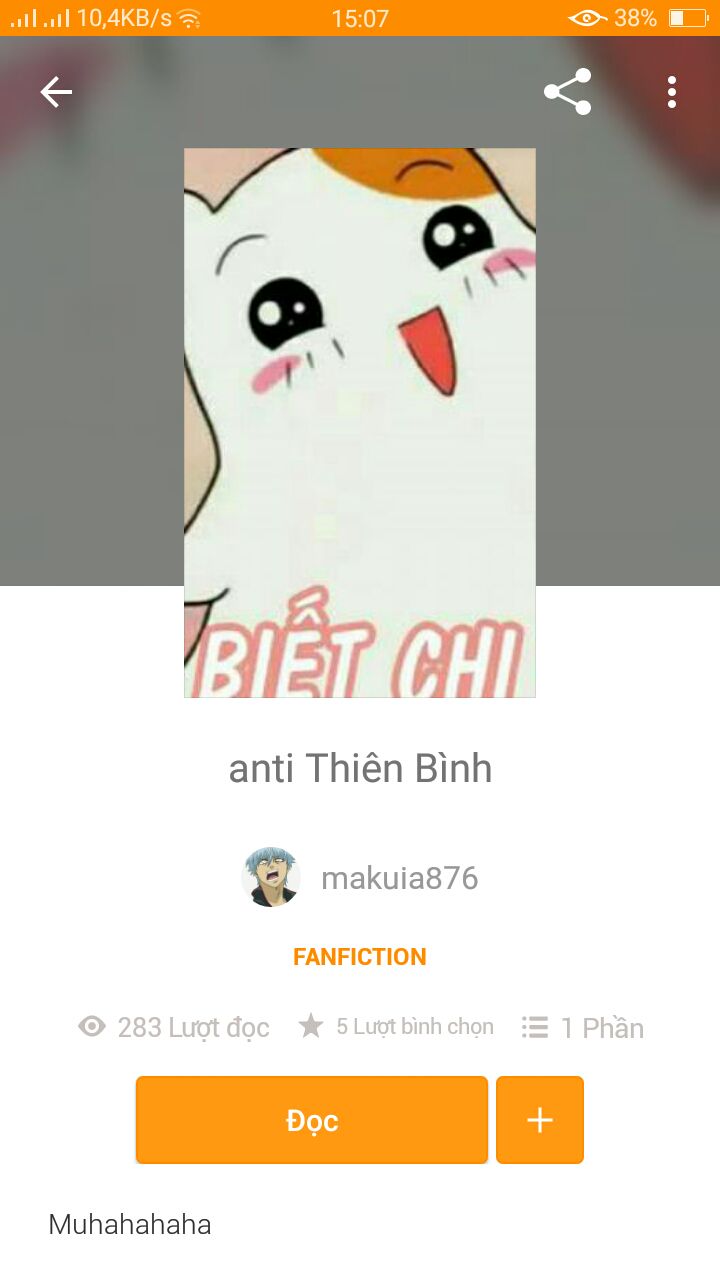Go back using the arrow icon
This screenshot has height=1280, width=720.
56,92
